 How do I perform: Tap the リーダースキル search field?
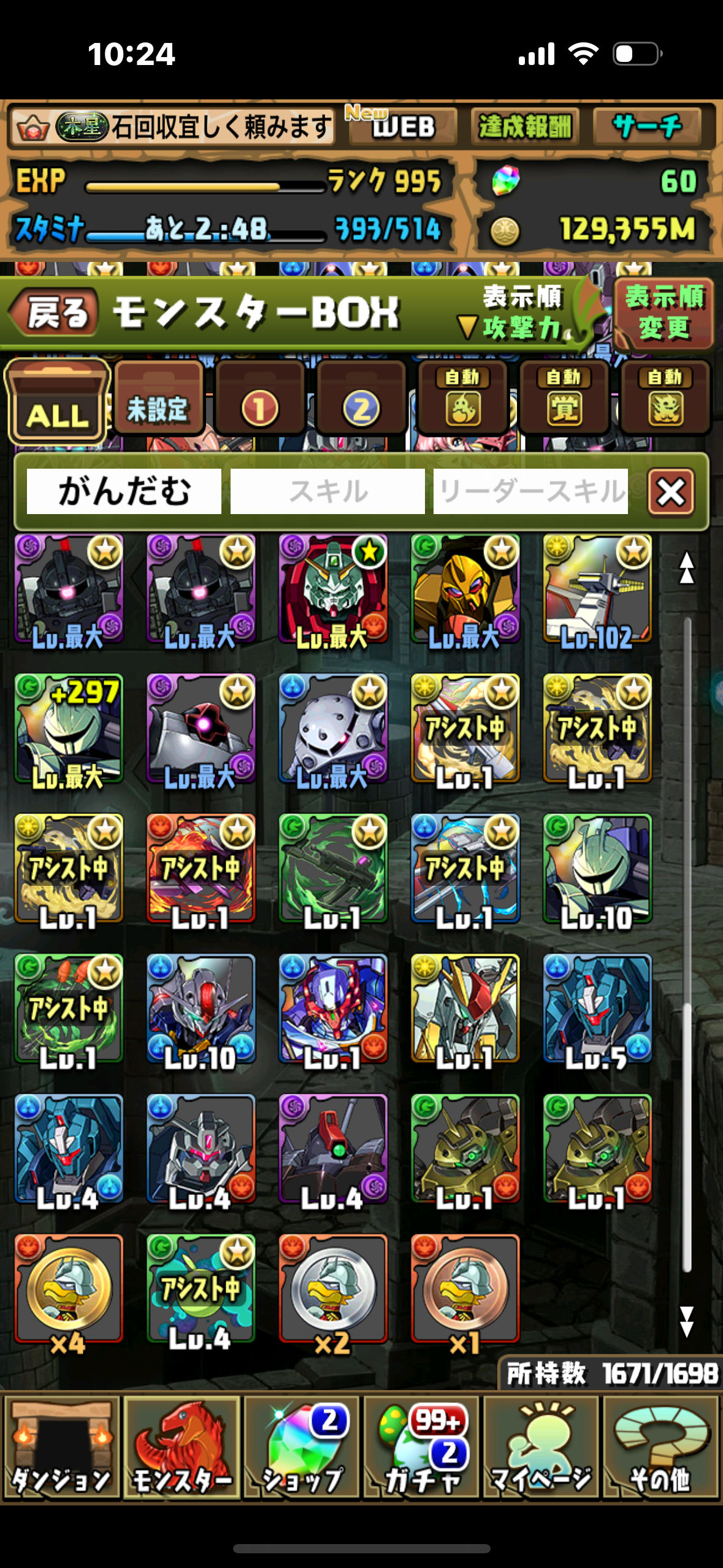click(530, 491)
